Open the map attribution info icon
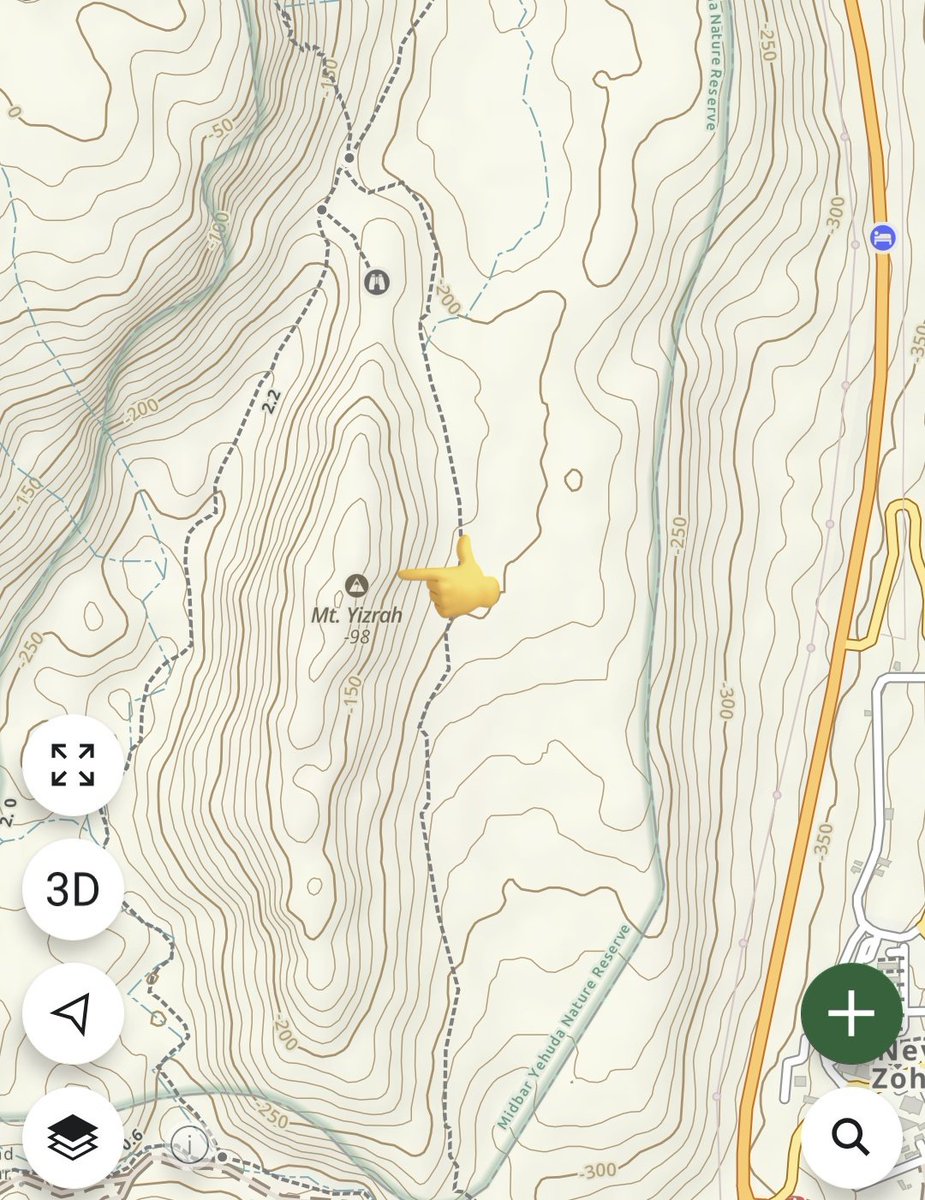 pos(189,1144)
